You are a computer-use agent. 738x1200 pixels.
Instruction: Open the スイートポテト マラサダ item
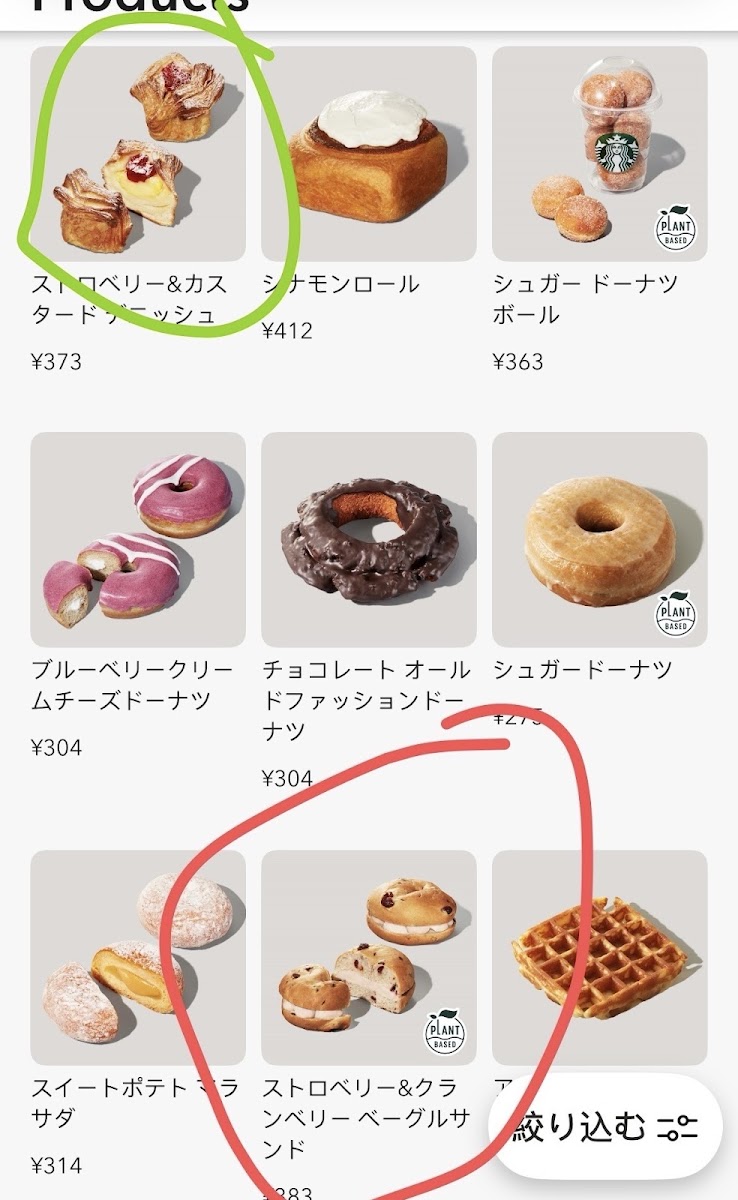(x=138, y=957)
